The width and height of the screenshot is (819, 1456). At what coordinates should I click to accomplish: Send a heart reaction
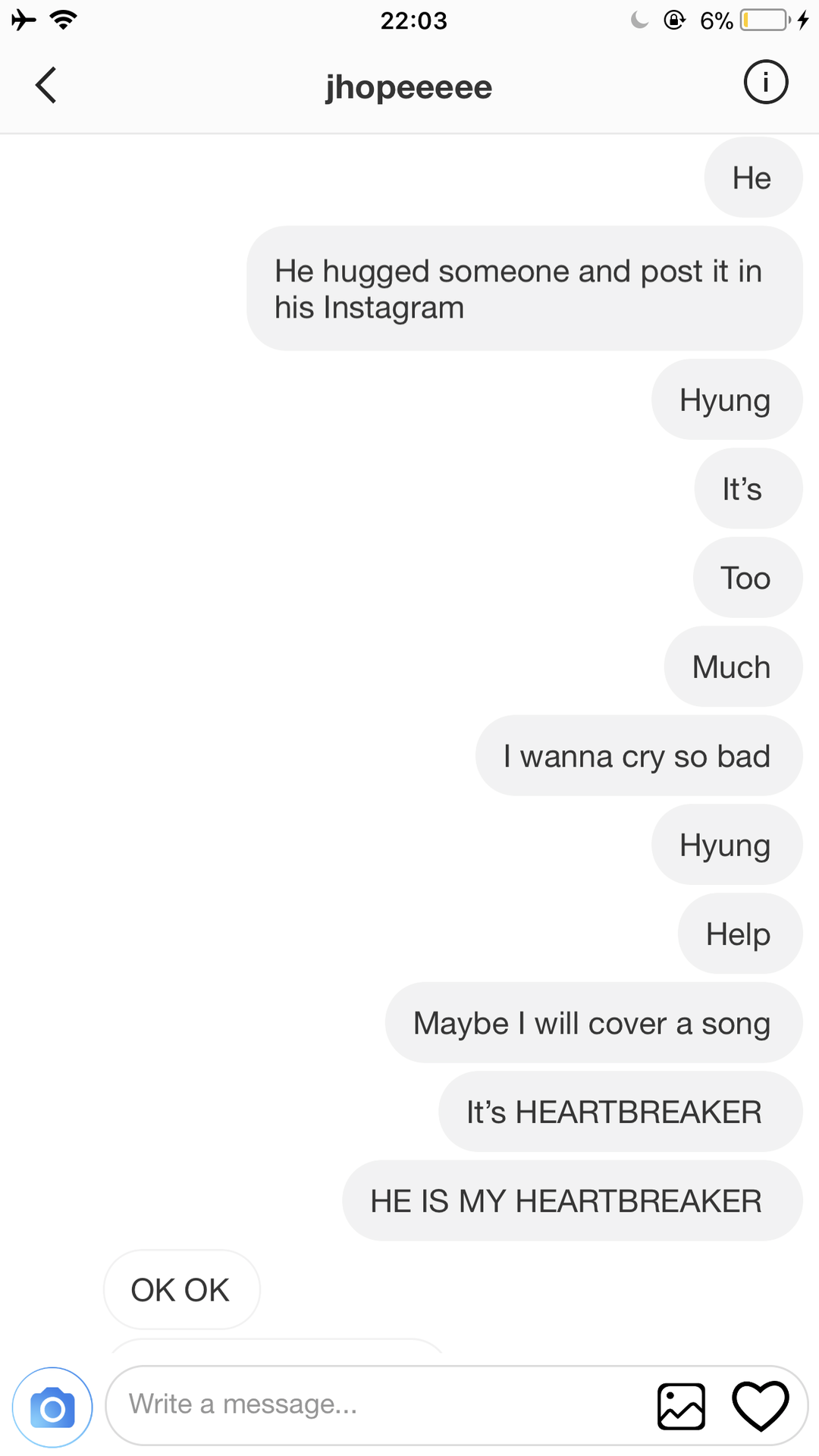760,1406
